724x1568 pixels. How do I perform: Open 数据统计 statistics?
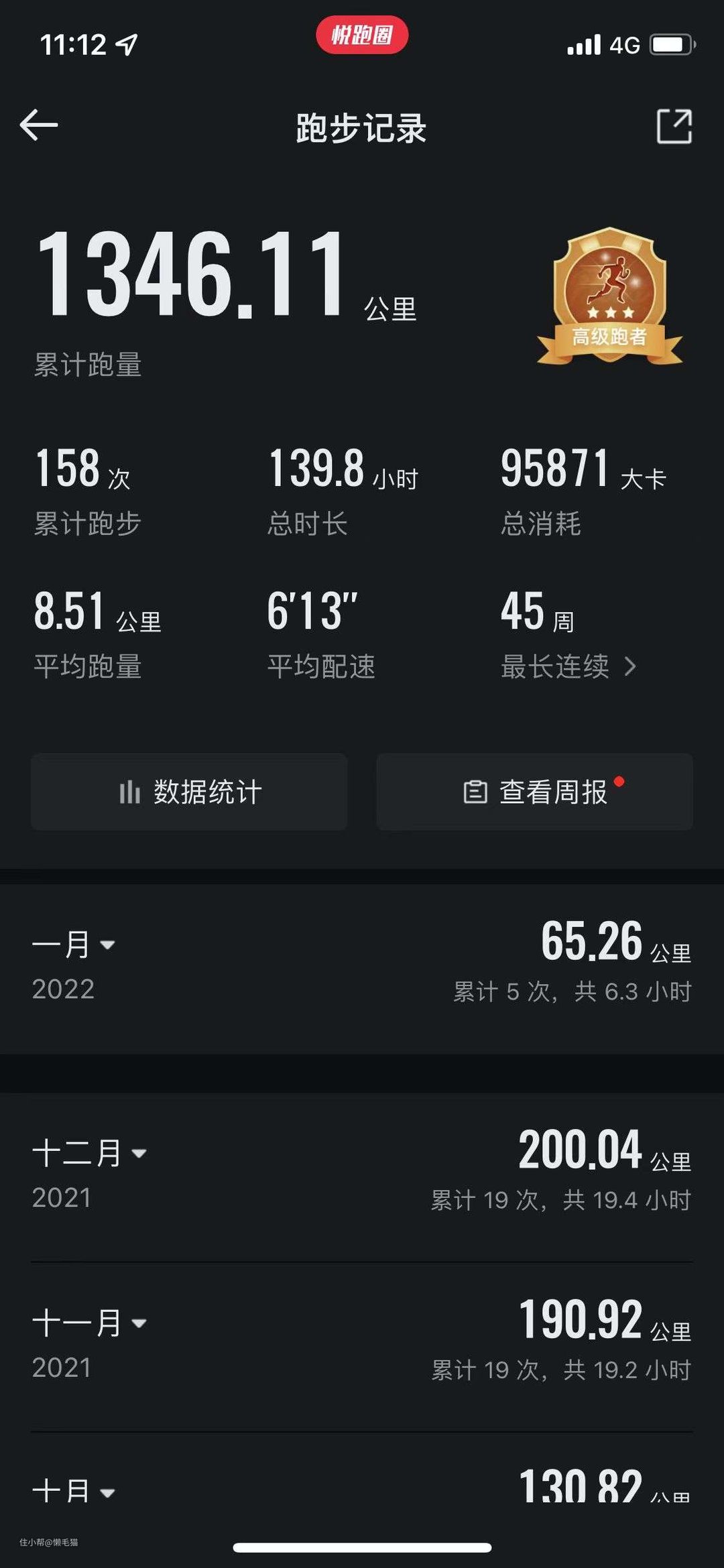[x=189, y=792]
